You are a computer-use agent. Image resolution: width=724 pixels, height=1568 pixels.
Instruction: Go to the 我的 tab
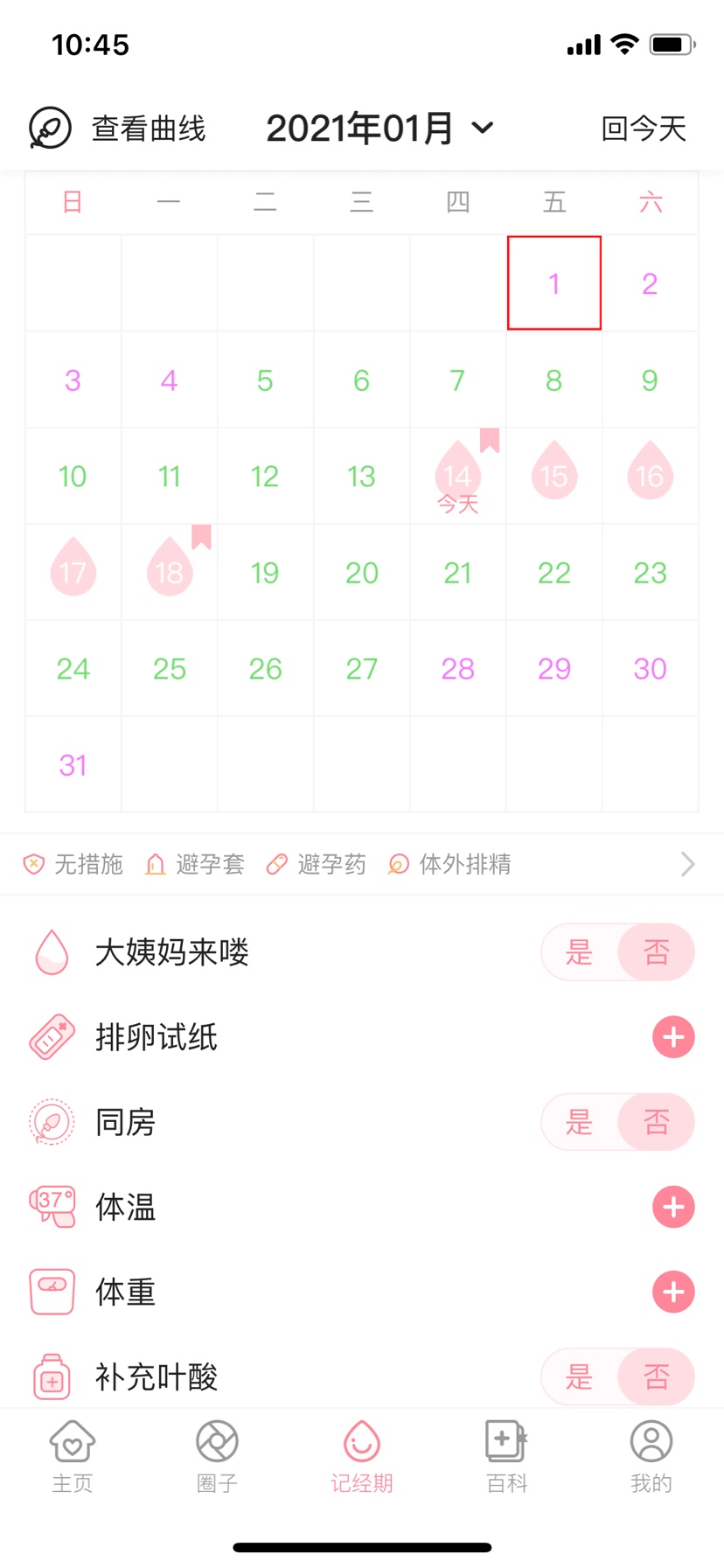coord(651,1457)
